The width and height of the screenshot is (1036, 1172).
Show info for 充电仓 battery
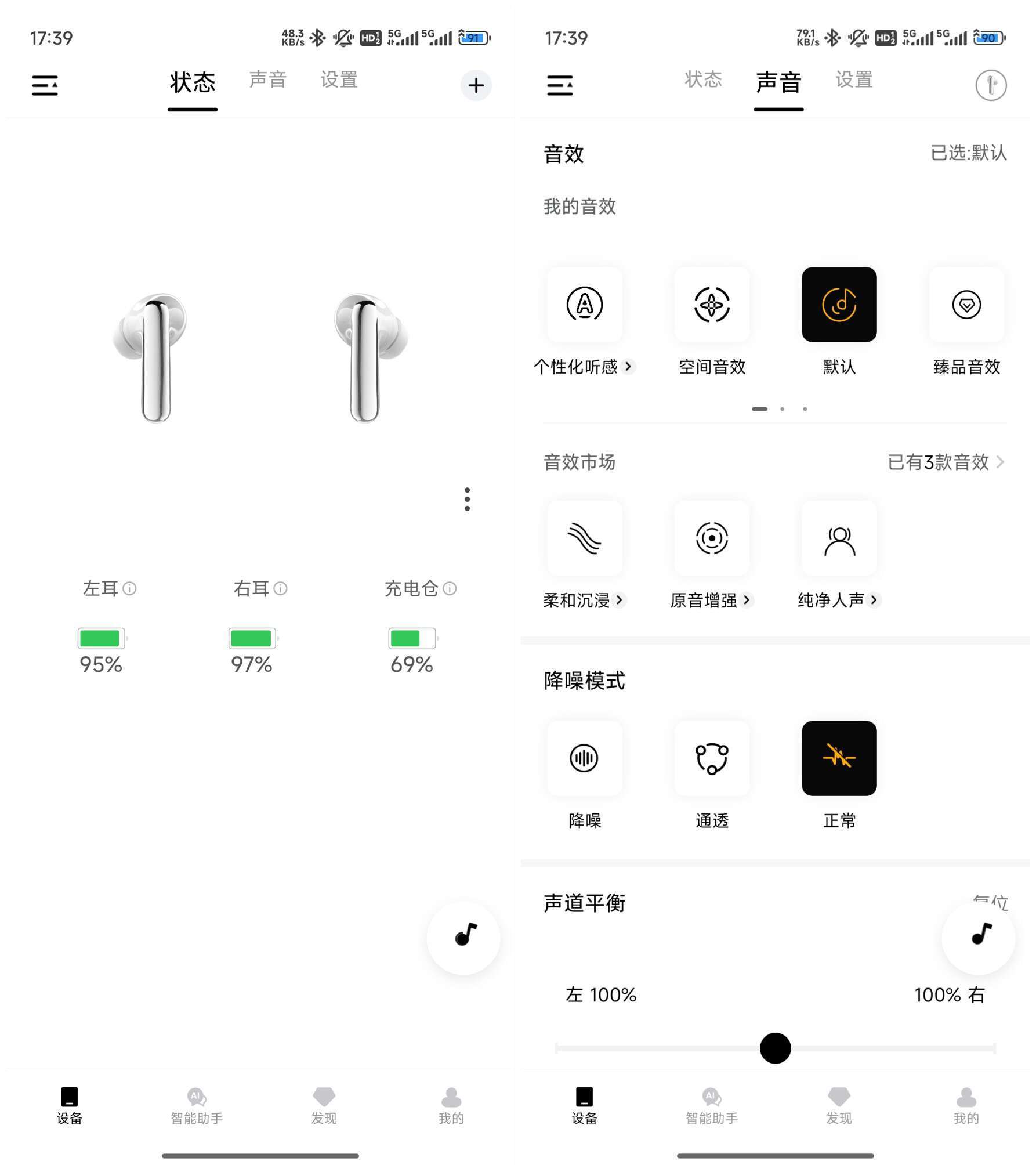point(450,588)
